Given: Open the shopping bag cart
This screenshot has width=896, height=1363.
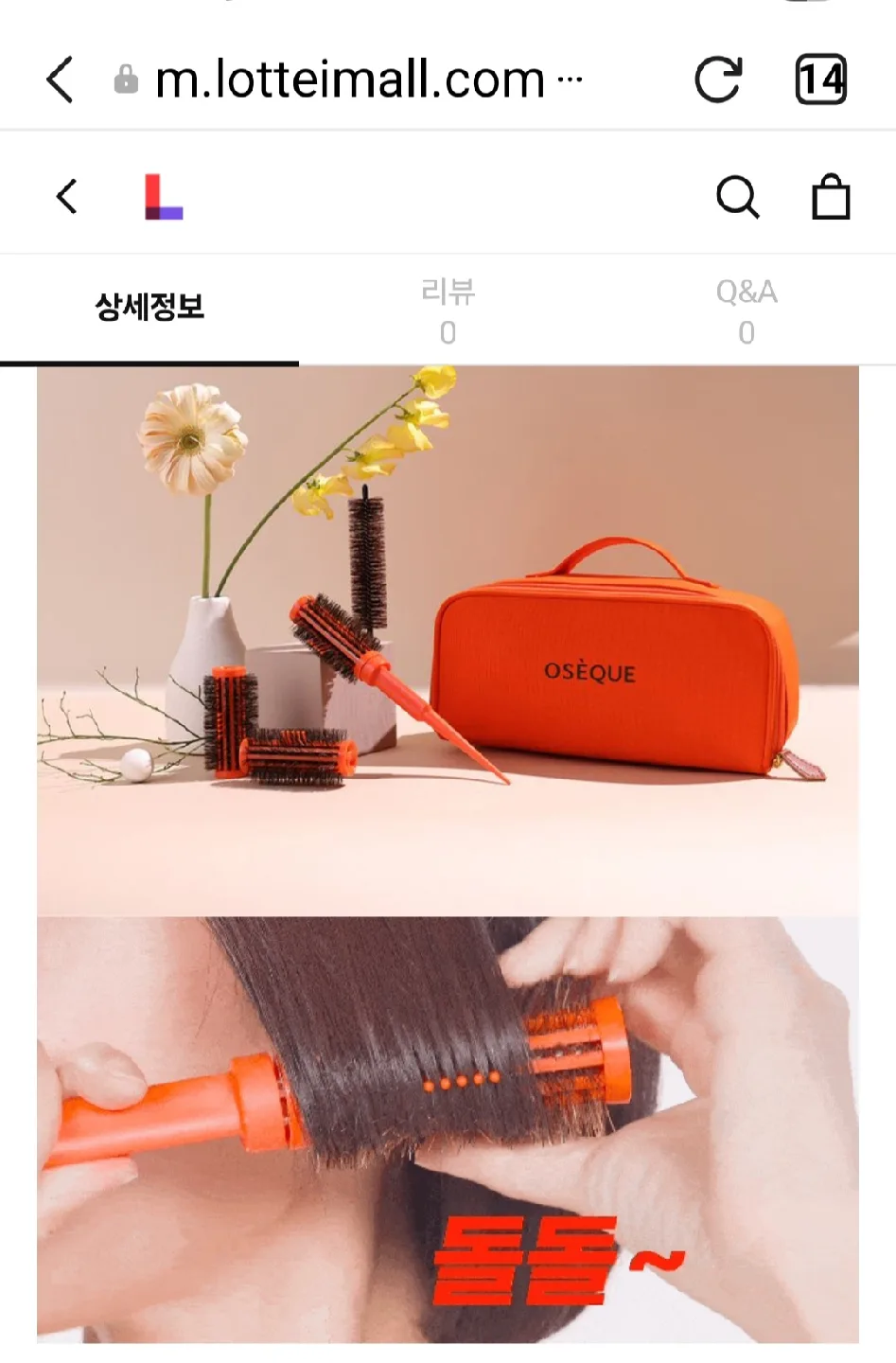Looking at the screenshot, I should tap(831, 197).
